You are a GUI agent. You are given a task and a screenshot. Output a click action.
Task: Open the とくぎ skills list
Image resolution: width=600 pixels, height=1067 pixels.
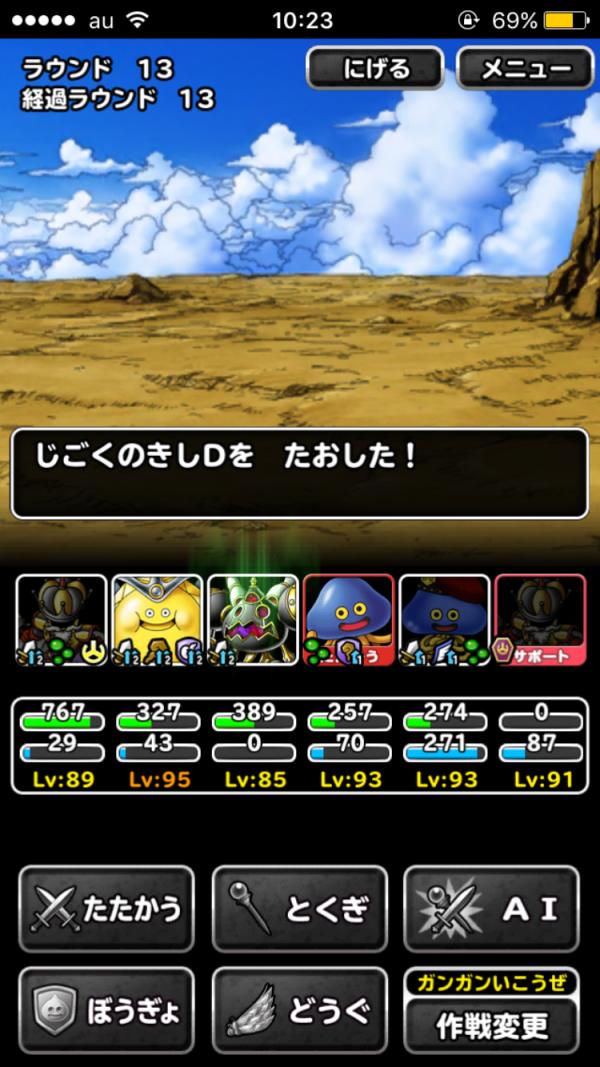tap(299, 908)
